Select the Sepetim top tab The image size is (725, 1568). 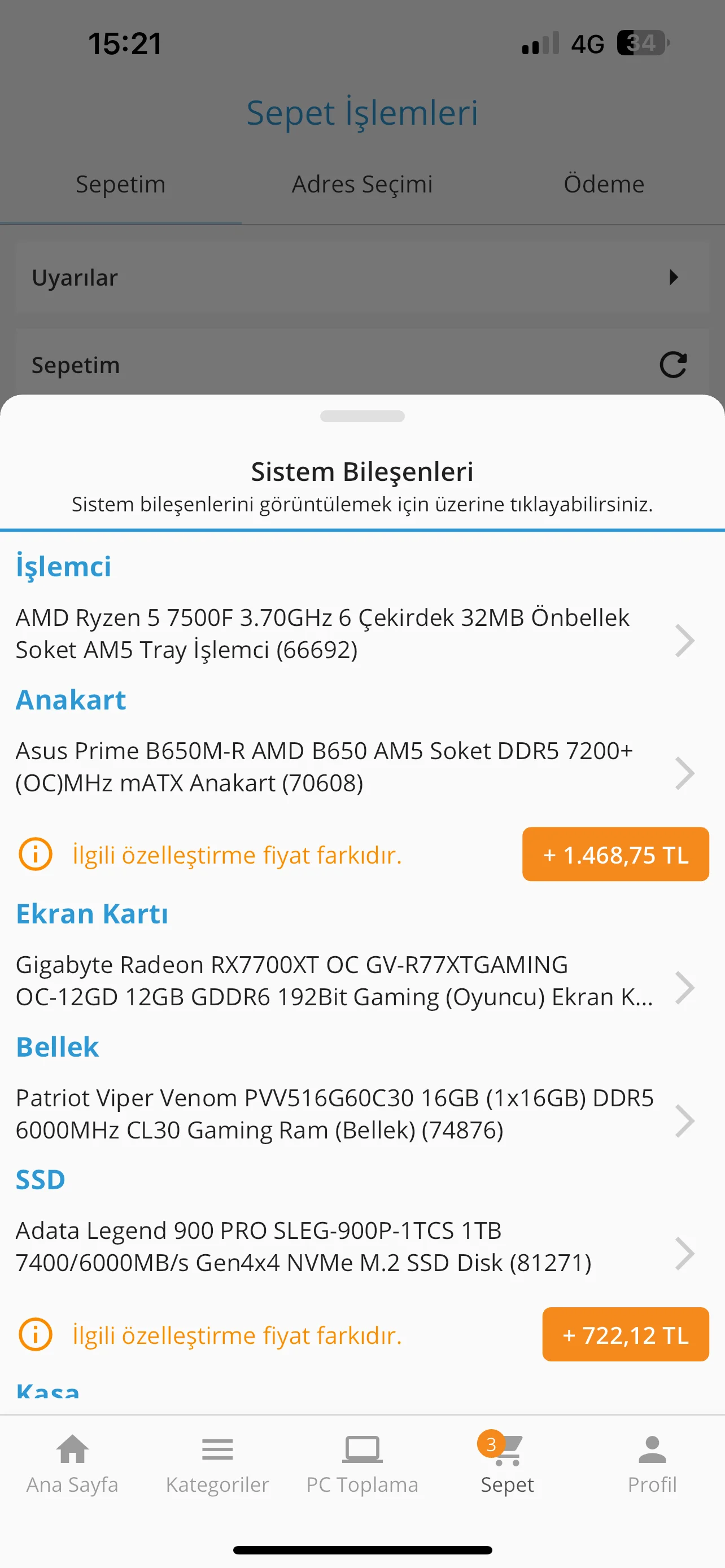tap(120, 185)
